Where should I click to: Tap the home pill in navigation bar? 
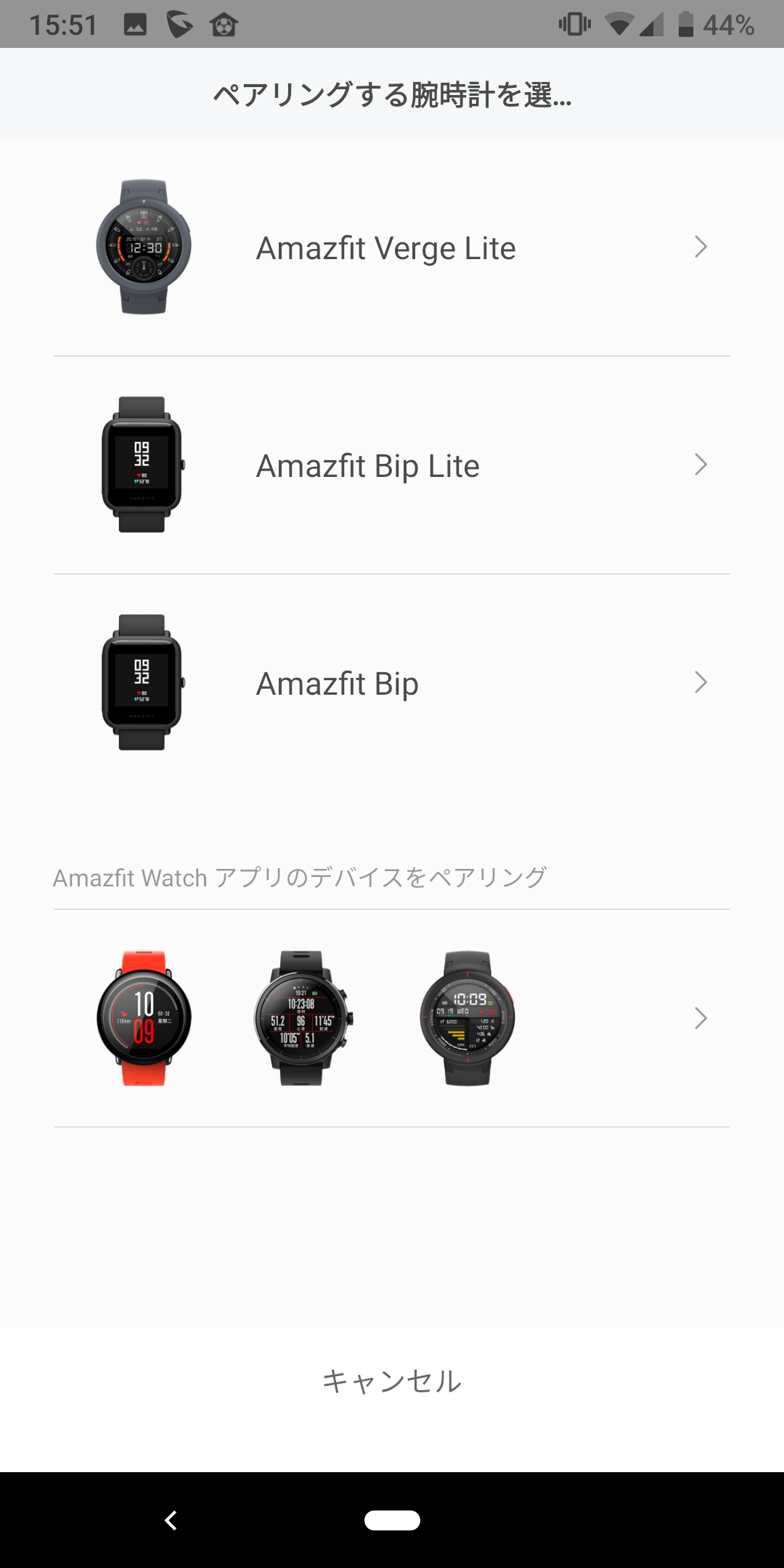(392, 1520)
